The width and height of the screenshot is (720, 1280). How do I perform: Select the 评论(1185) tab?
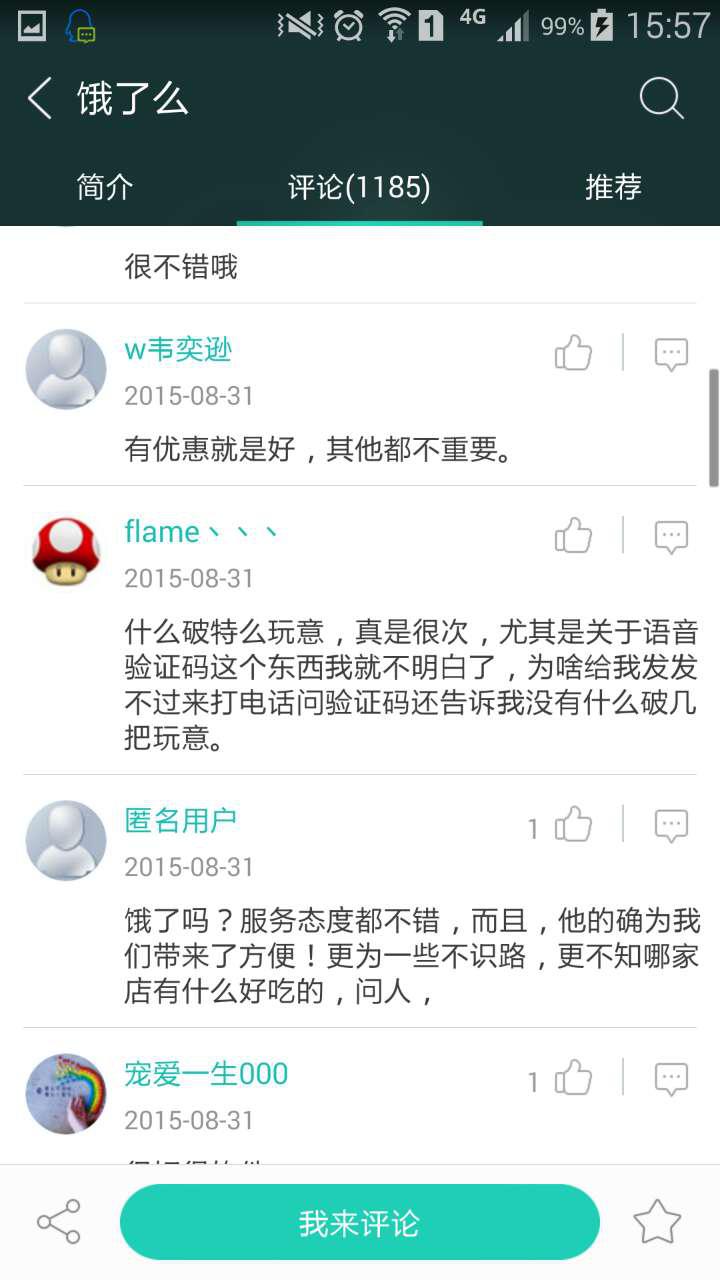click(359, 187)
